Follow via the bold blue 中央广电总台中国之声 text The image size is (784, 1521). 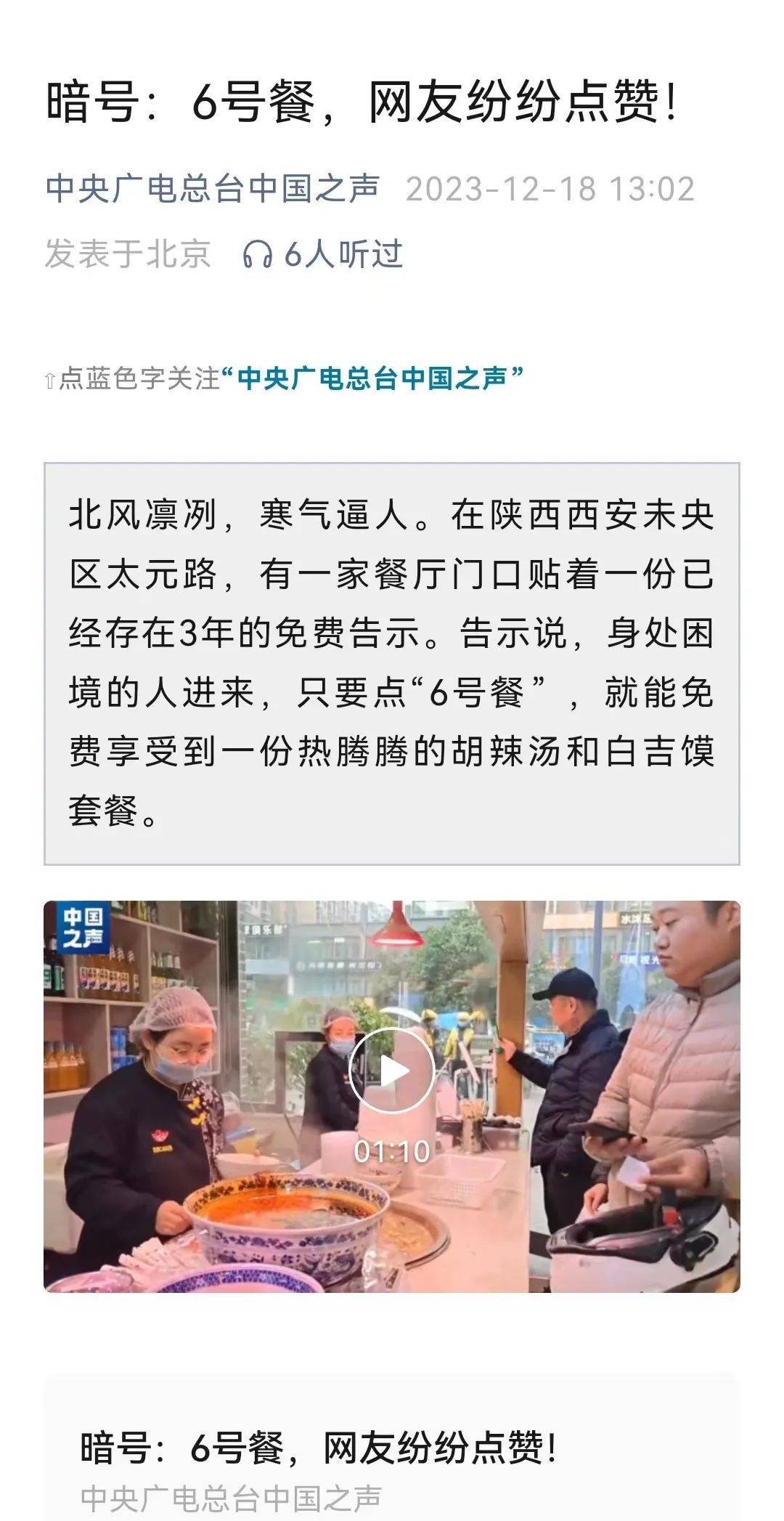click(372, 378)
